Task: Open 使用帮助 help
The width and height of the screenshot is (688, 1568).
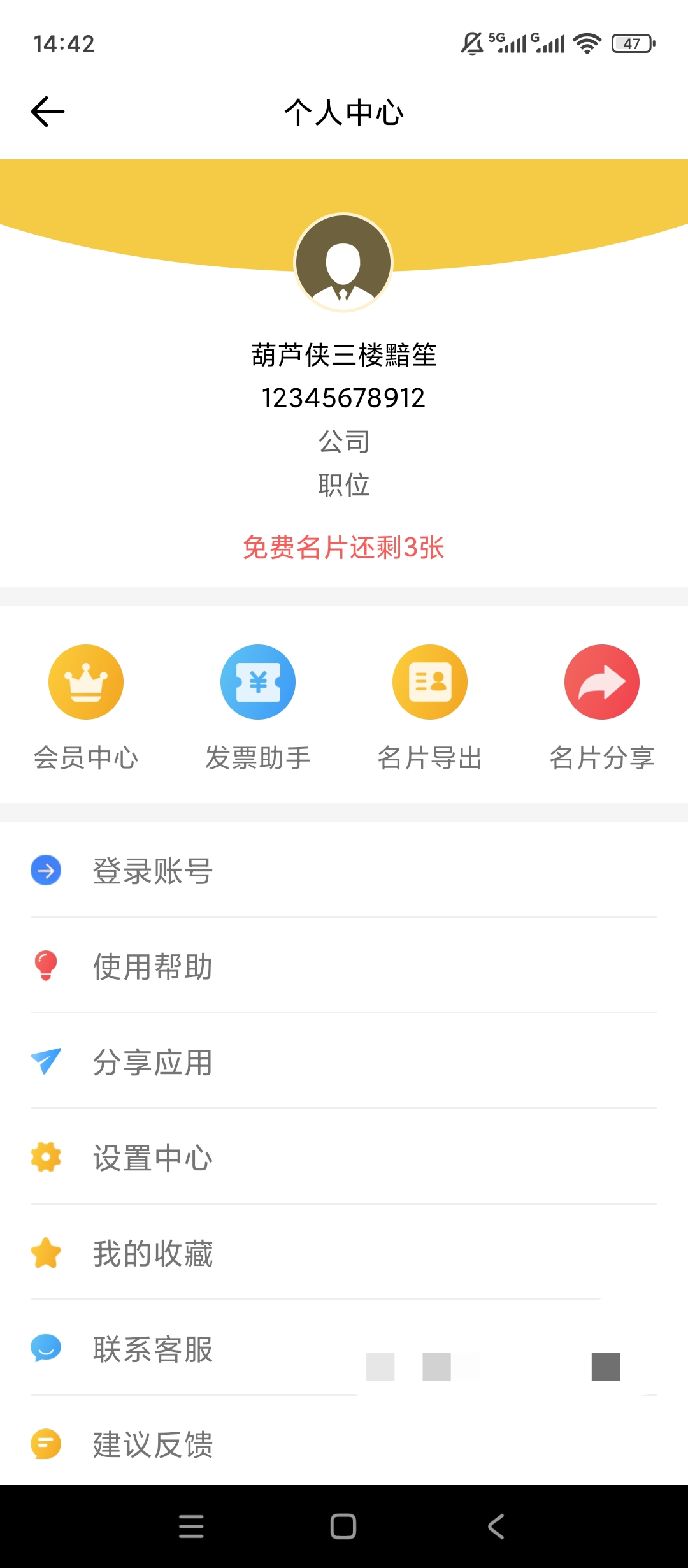Action: [344, 966]
